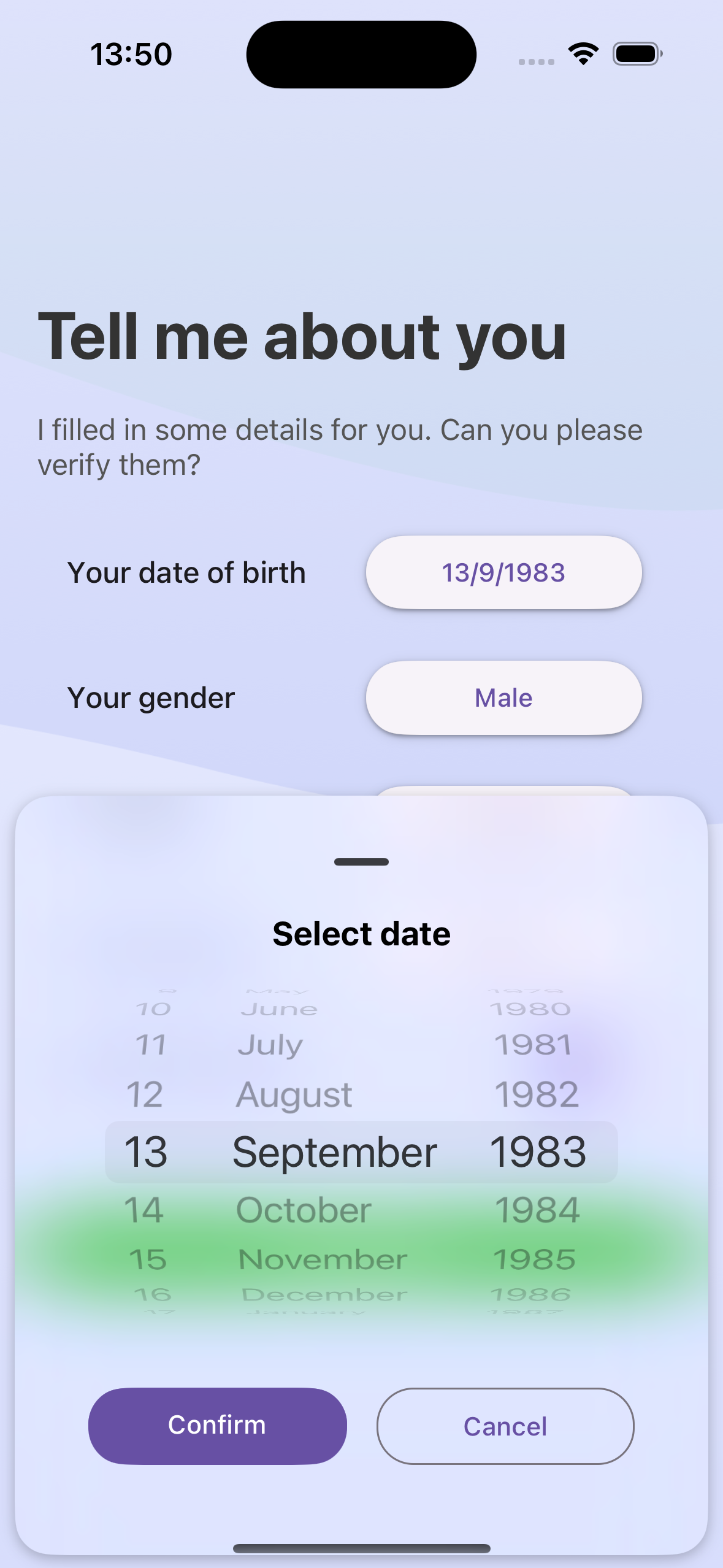The image size is (723, 1568).
Task: Pick August in the month wheel
Action: point(294,1094)
